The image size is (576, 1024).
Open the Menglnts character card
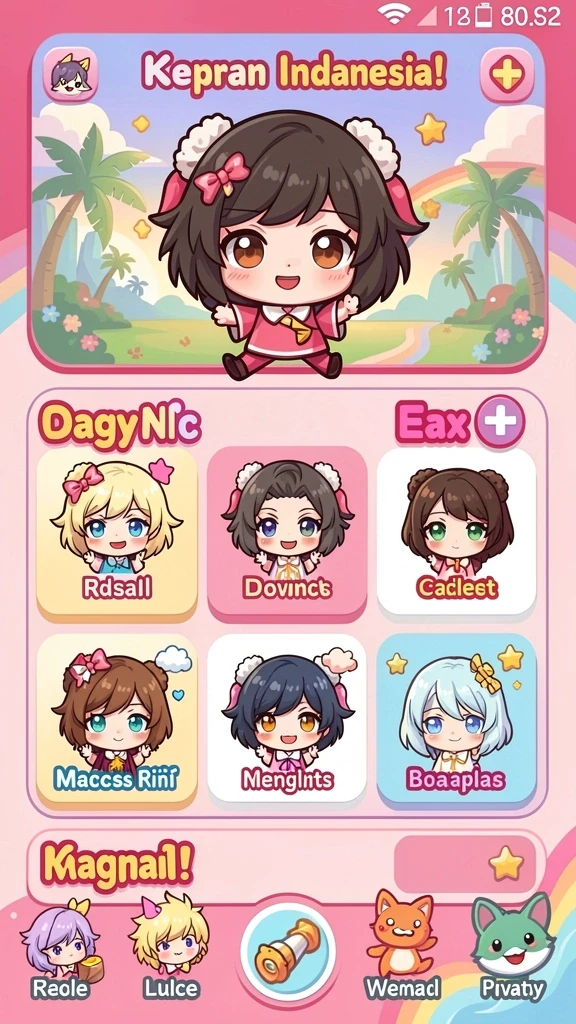point(287,718)
